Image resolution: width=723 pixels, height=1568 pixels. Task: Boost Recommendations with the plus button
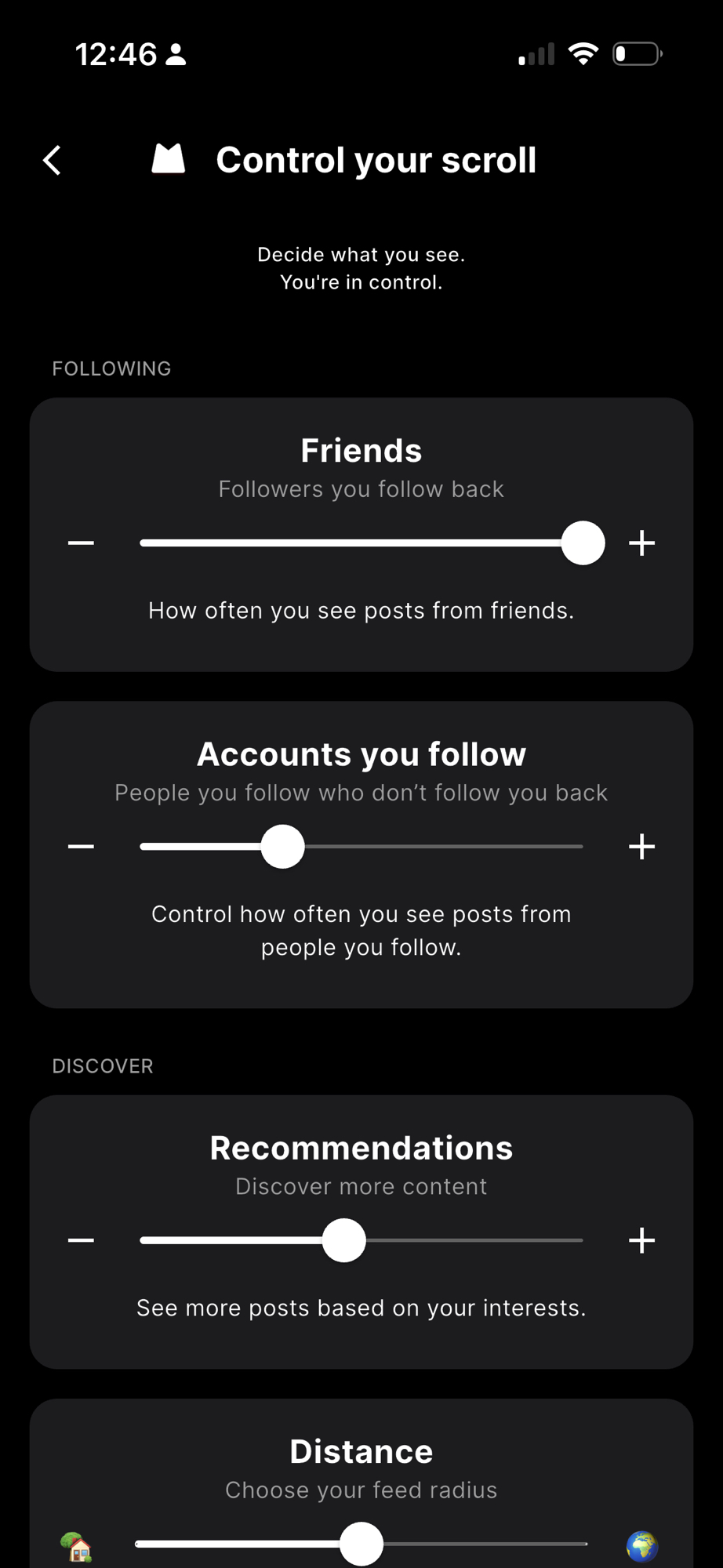click(641, 1240)
